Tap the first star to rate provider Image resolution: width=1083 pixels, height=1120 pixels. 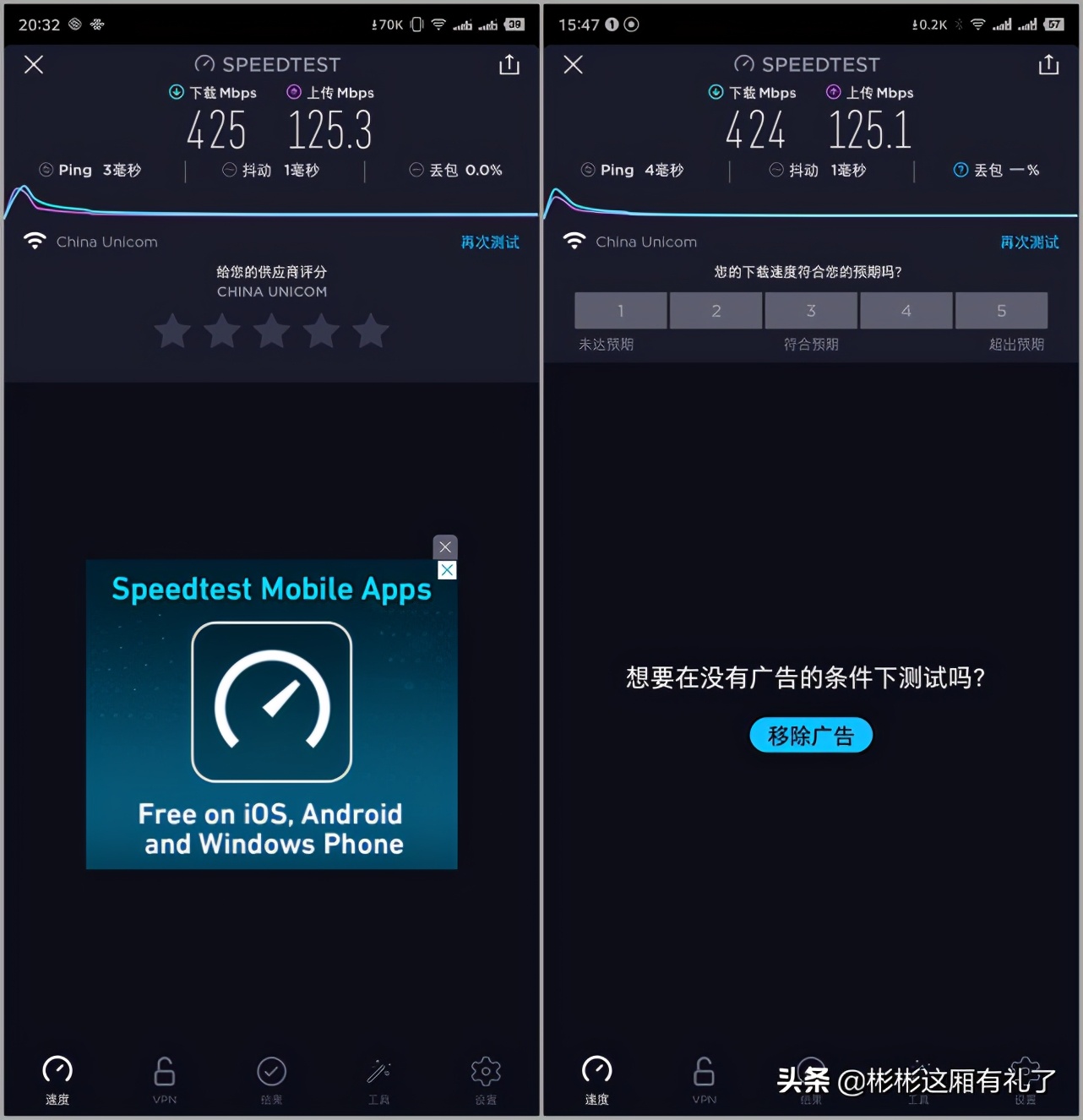coord(172,331)
